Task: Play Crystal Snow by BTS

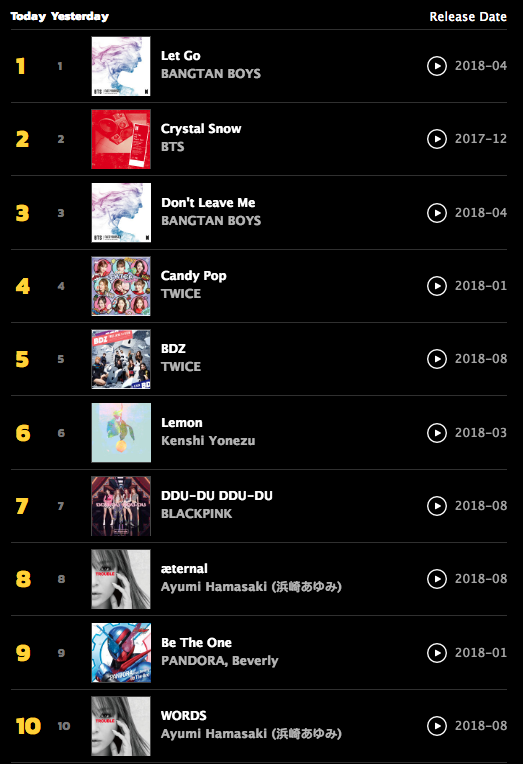Action: point(437,139)
